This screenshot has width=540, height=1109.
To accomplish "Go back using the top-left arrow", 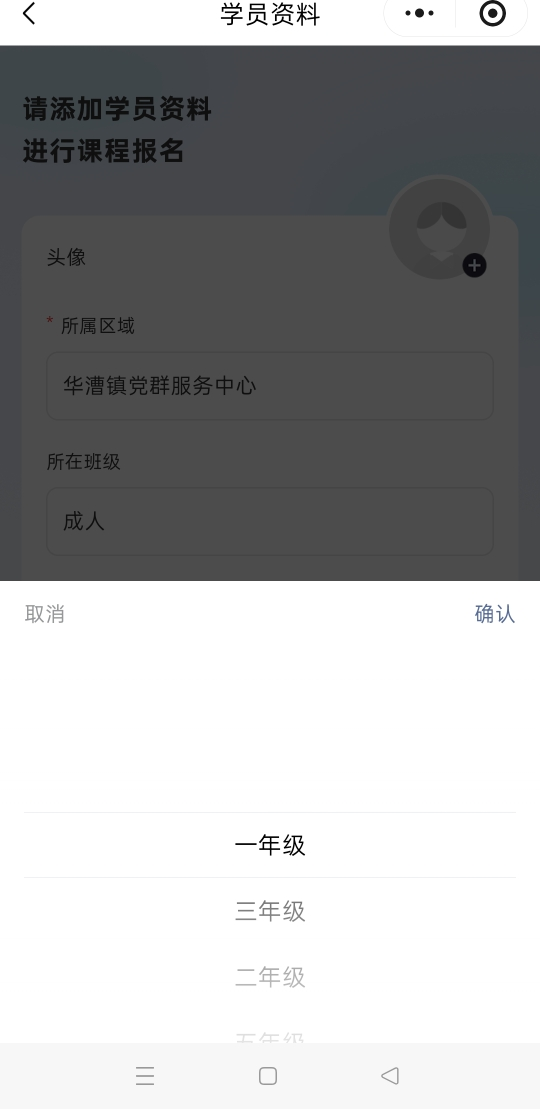I will coord(29,13).
